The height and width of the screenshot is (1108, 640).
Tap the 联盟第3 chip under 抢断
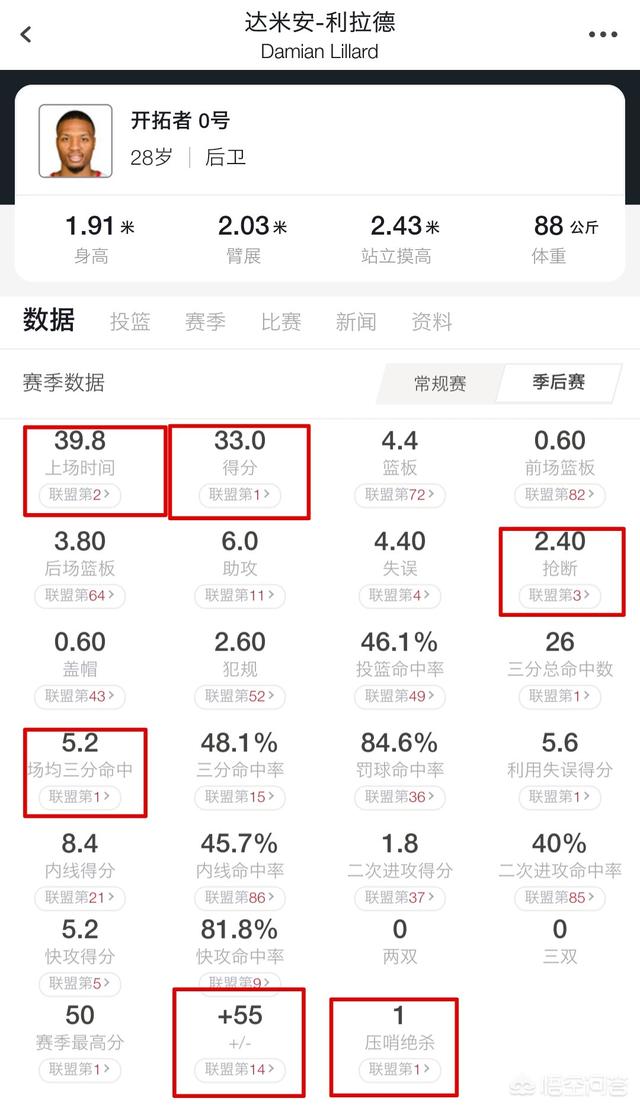[x=559, y=595]
